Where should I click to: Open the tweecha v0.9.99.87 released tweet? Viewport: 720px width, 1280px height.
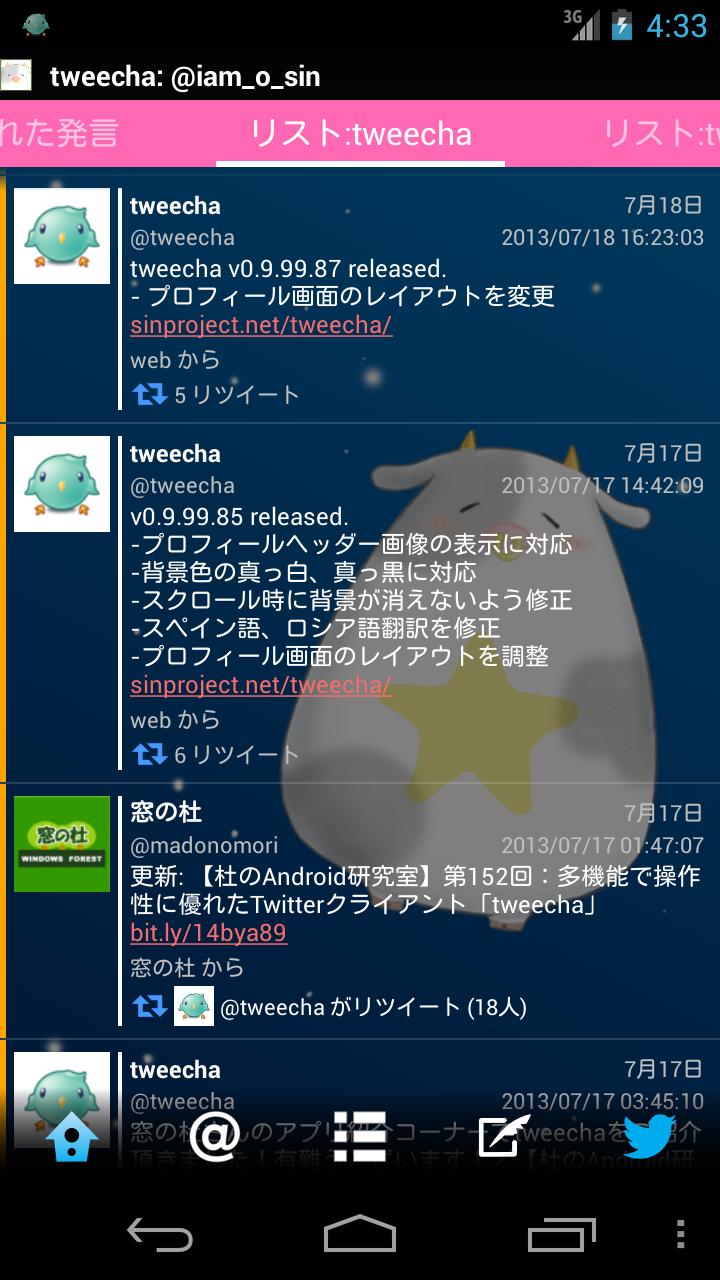click(400, 282)
